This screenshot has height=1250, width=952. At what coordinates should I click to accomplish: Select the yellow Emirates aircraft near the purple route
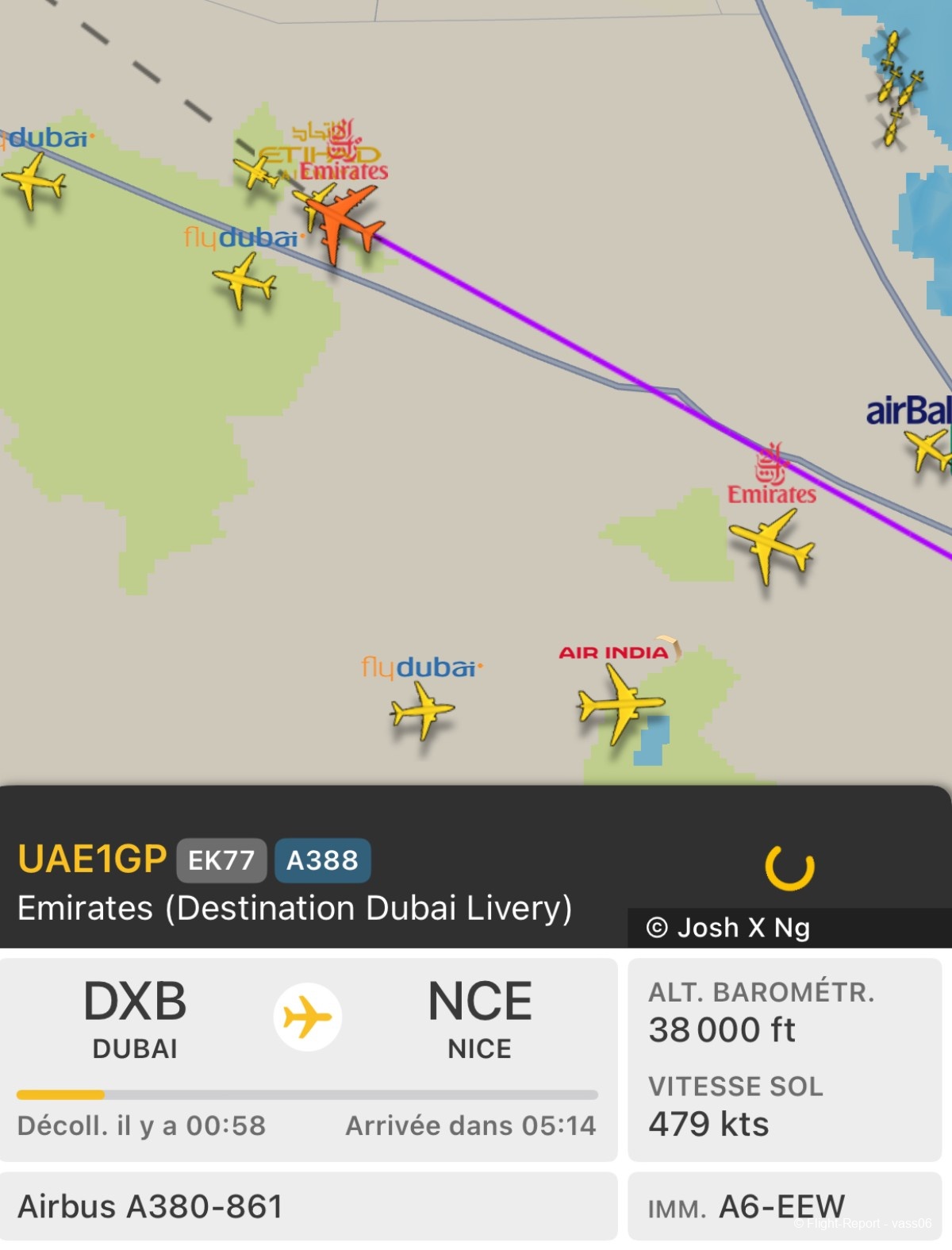pyautogui.click(x=770, y=546)
